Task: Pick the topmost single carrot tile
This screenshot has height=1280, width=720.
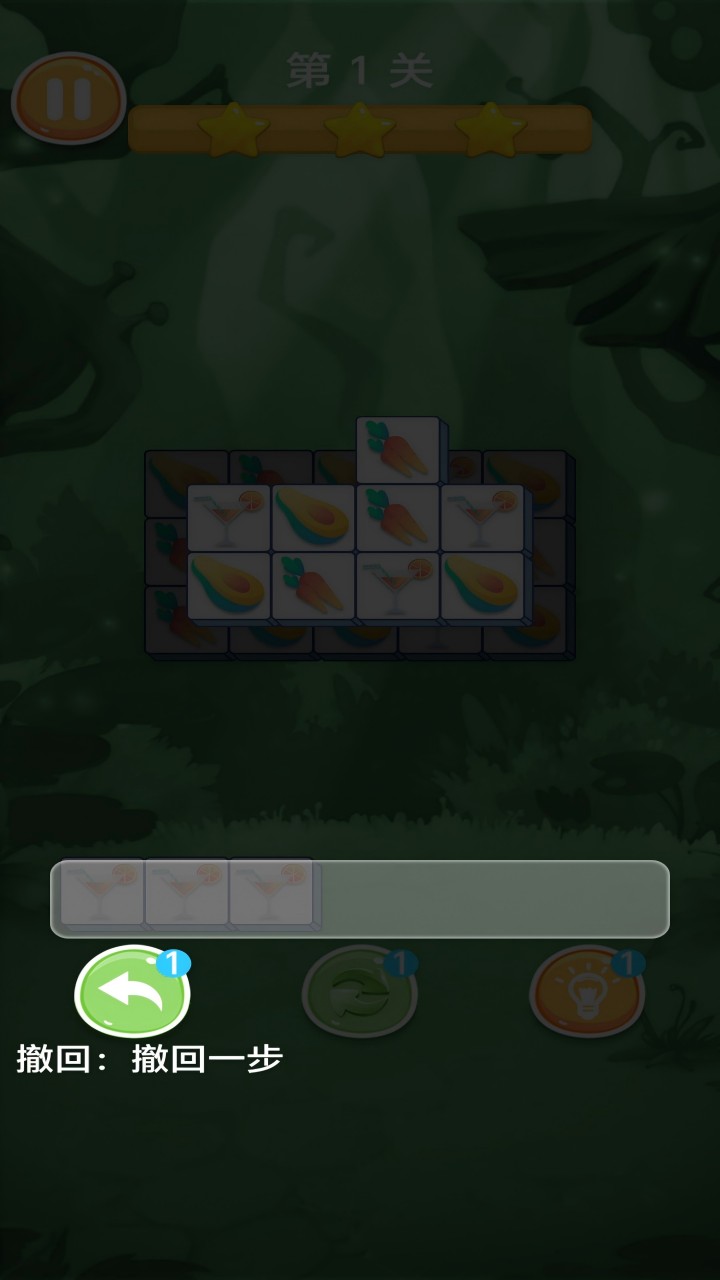Action: [399, 451]
